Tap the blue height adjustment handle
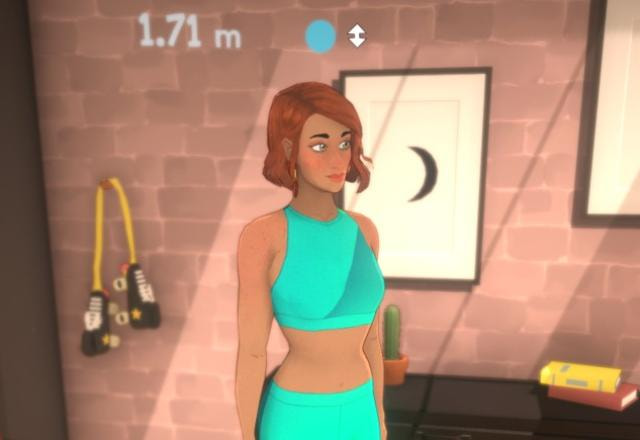The height and width of the screenshot is (440, 640). coord(320,37)
